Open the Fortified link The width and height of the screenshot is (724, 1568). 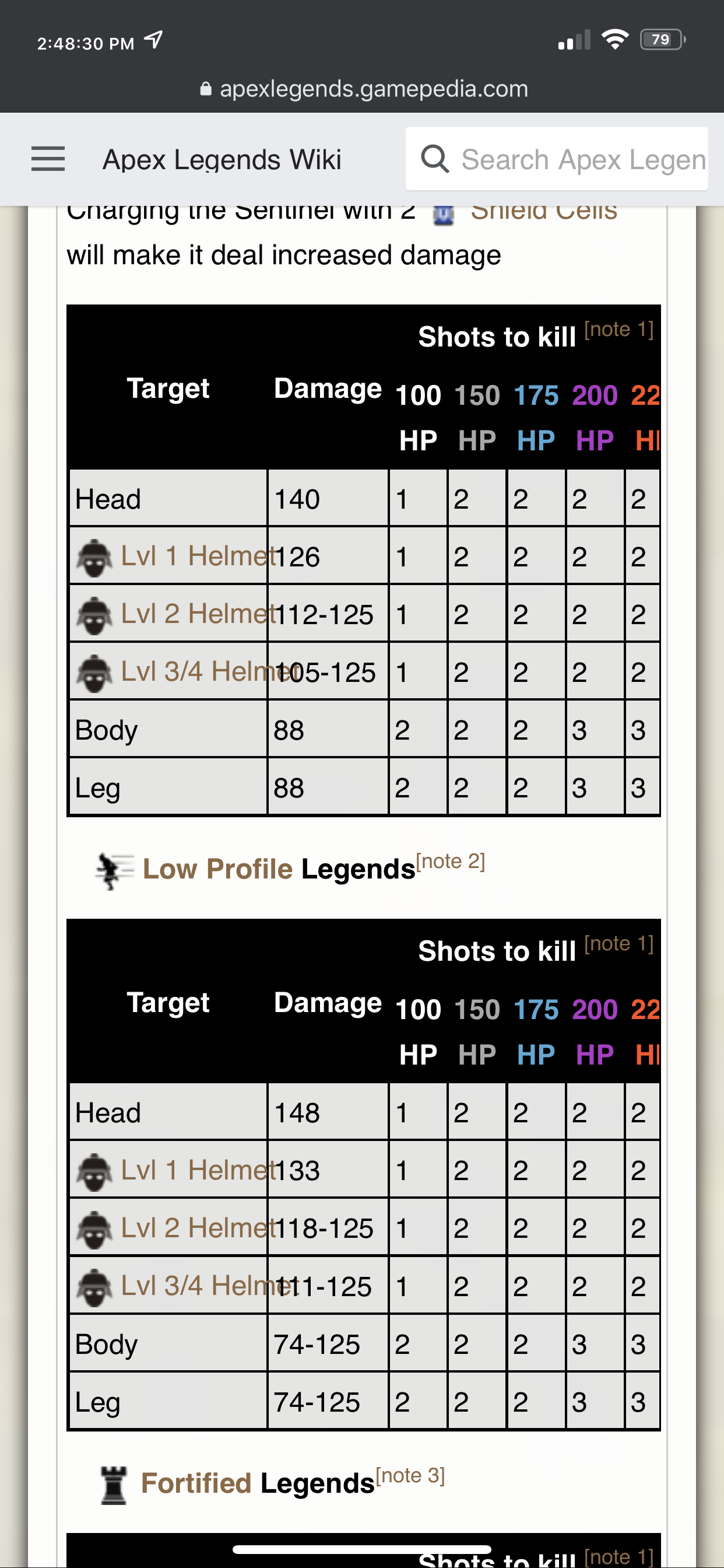point(196,1483)
